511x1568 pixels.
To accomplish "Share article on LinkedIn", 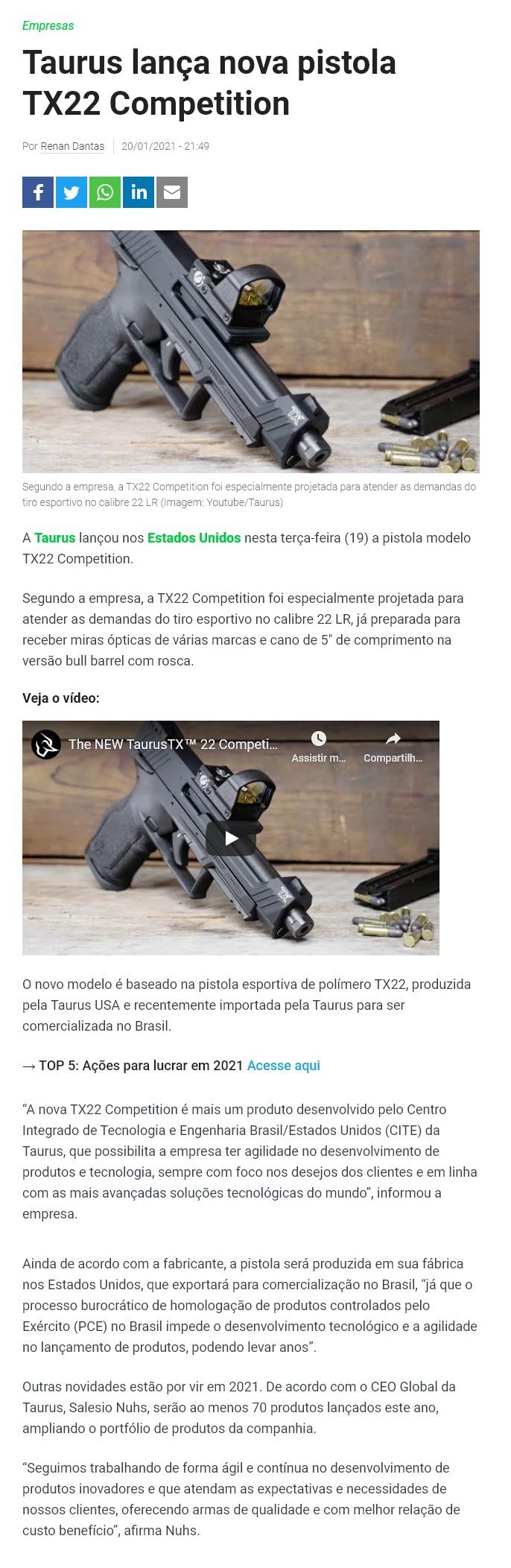I will [139, 192].
